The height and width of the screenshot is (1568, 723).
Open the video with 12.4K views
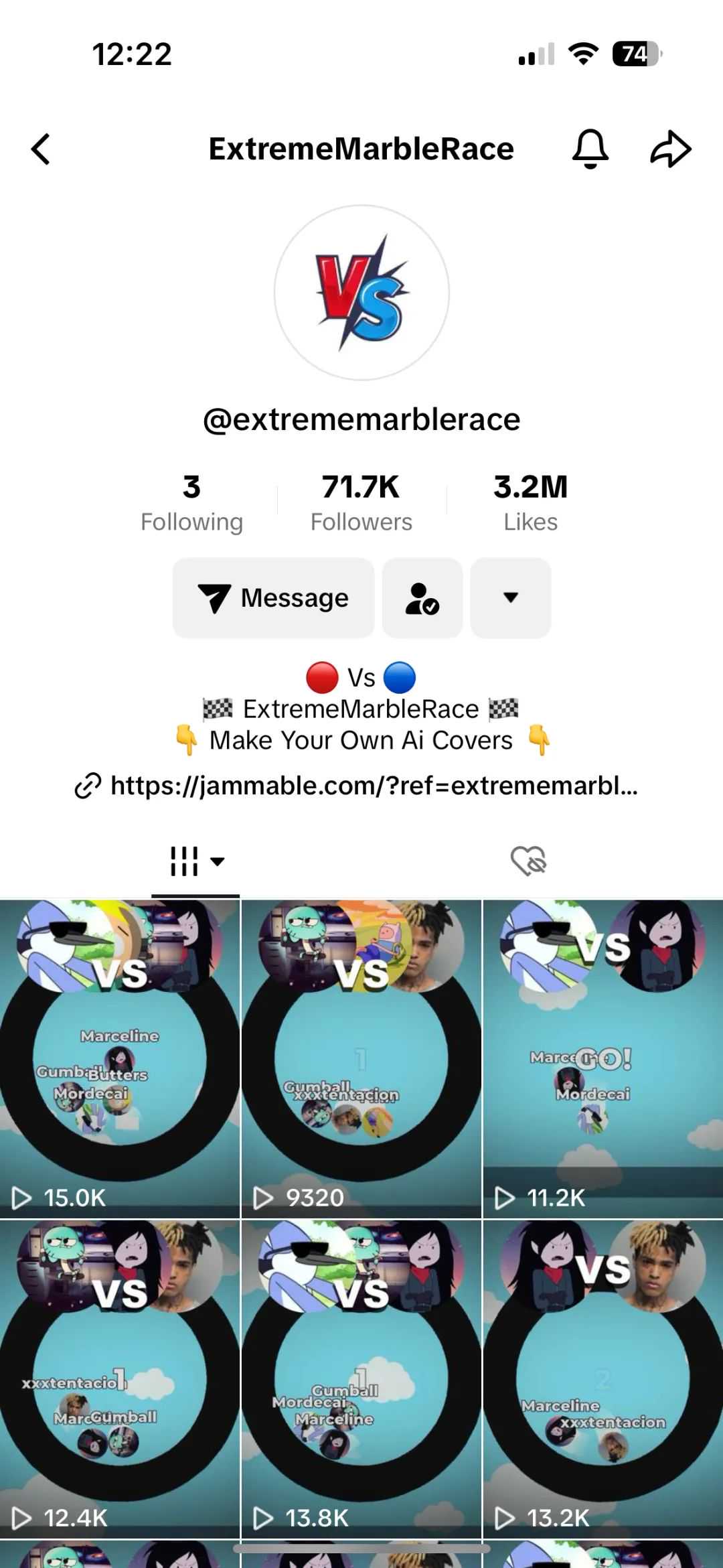point(120,1378)
